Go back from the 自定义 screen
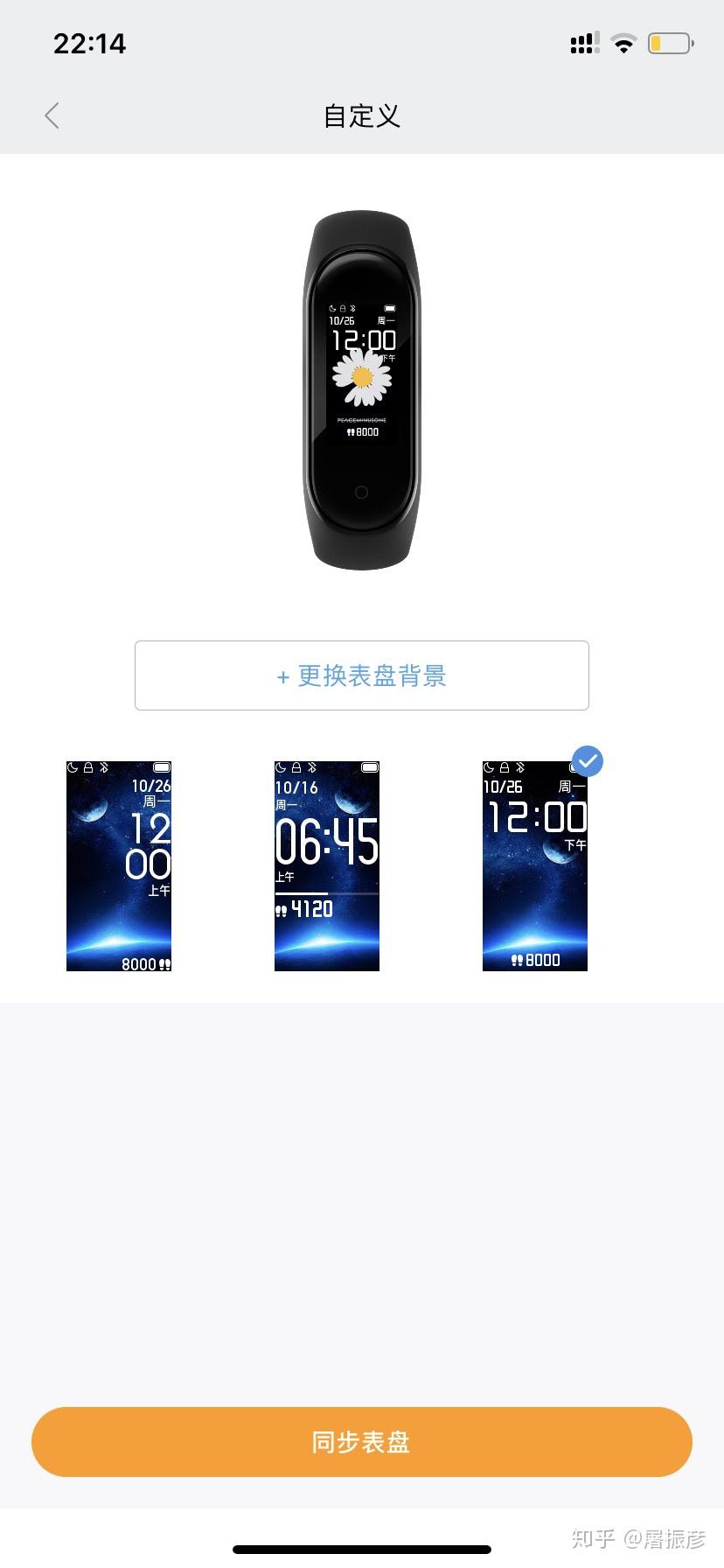Screen dimensions: 724x1568 [52, 115]
